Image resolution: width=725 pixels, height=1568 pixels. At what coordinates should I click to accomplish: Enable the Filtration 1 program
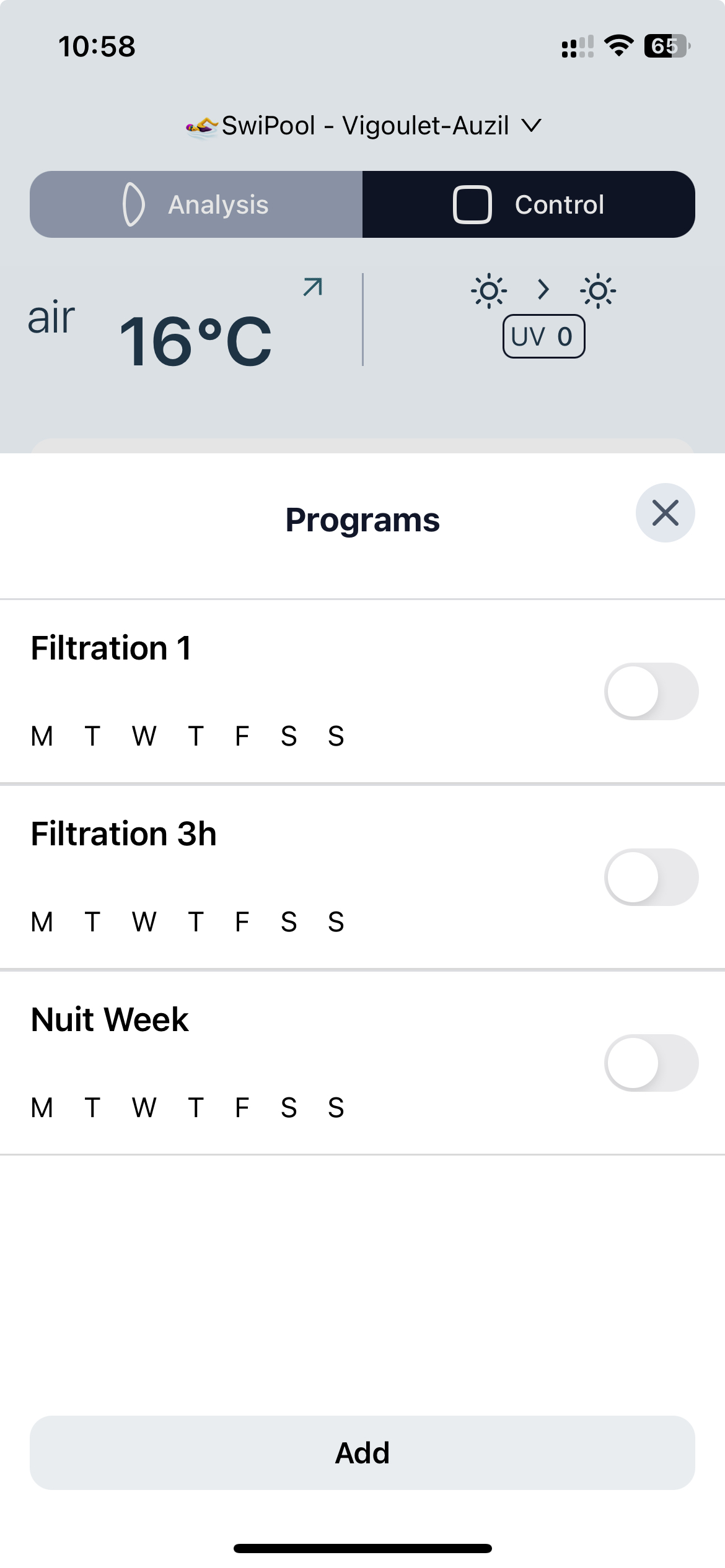point(651,692)
